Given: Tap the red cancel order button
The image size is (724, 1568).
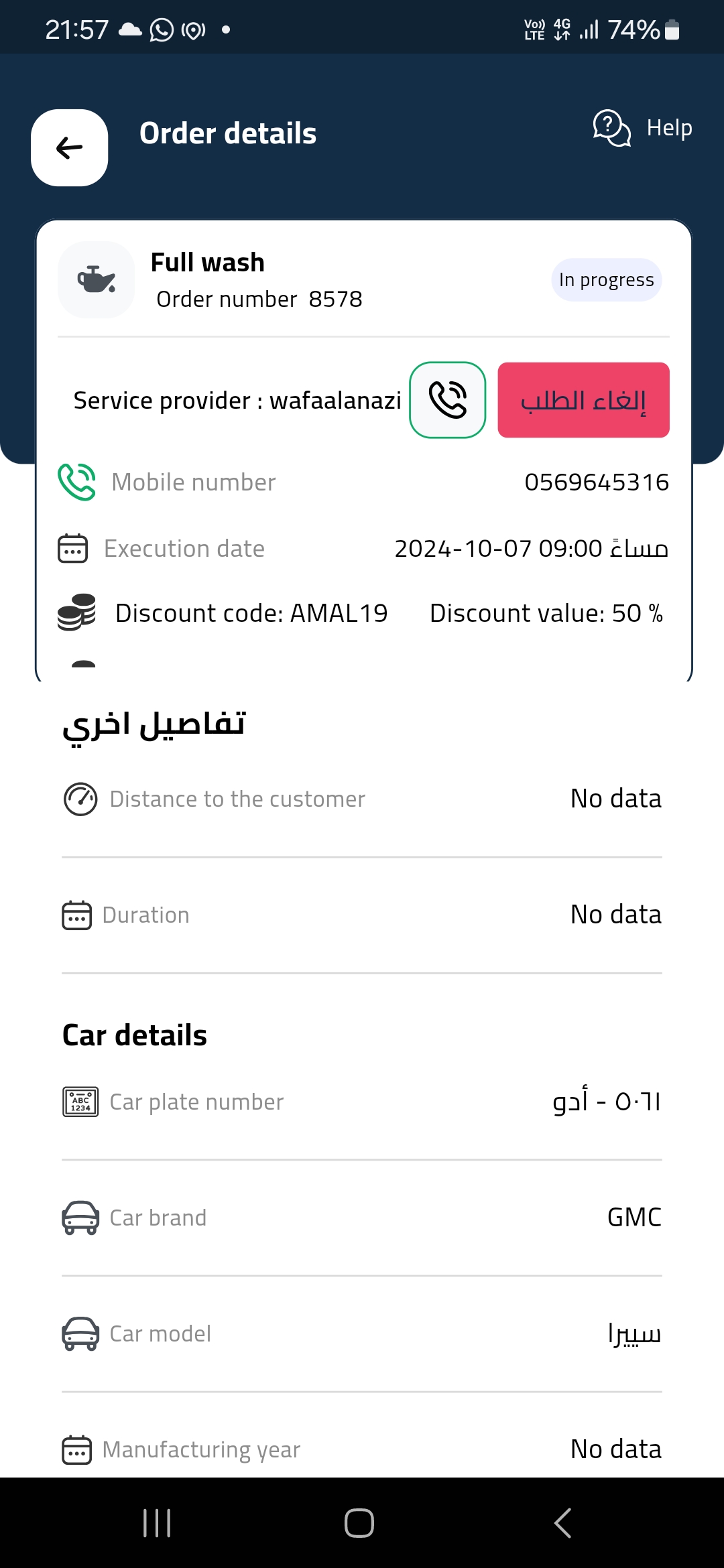Looking at the screenshot, I should click(583, 400).
